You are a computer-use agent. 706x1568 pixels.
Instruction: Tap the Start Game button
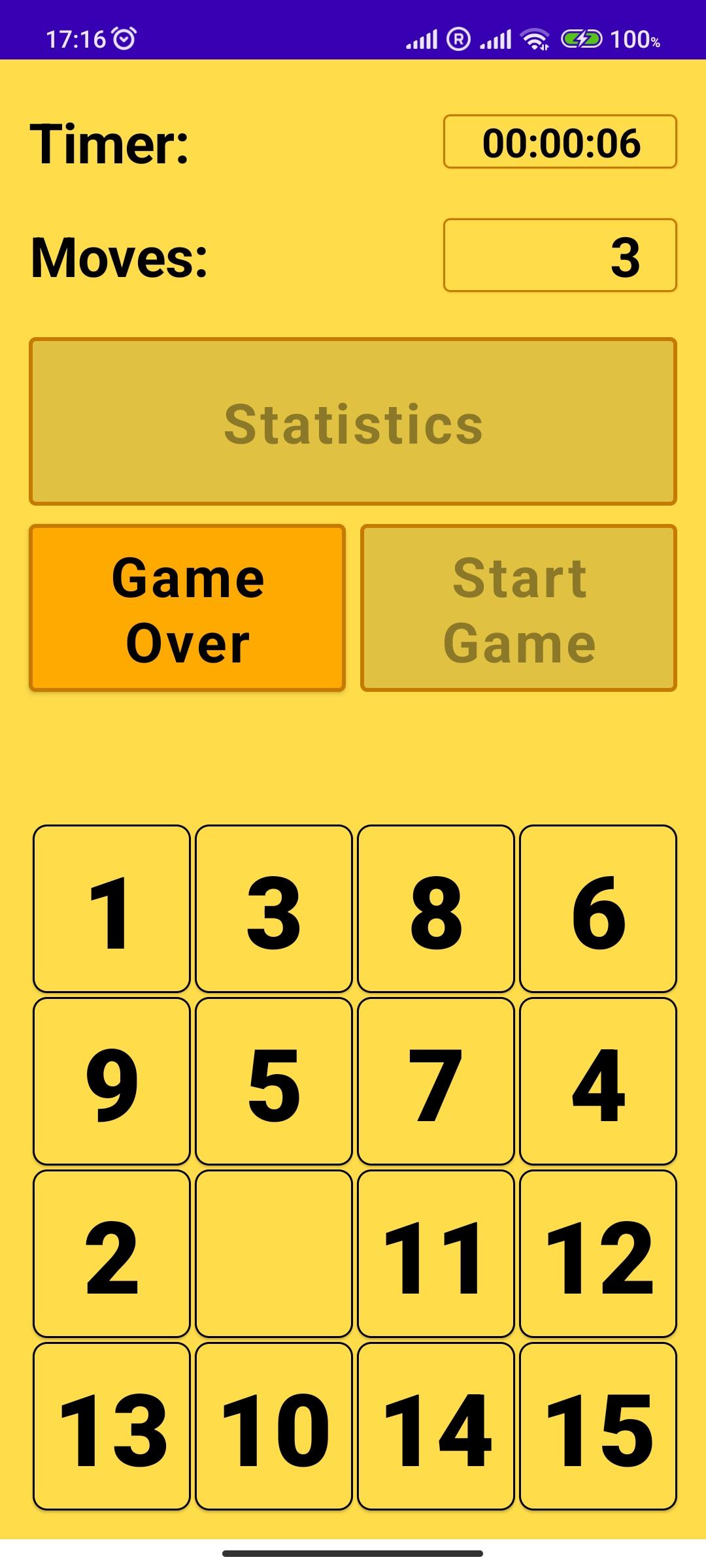(x=518, y=608)
